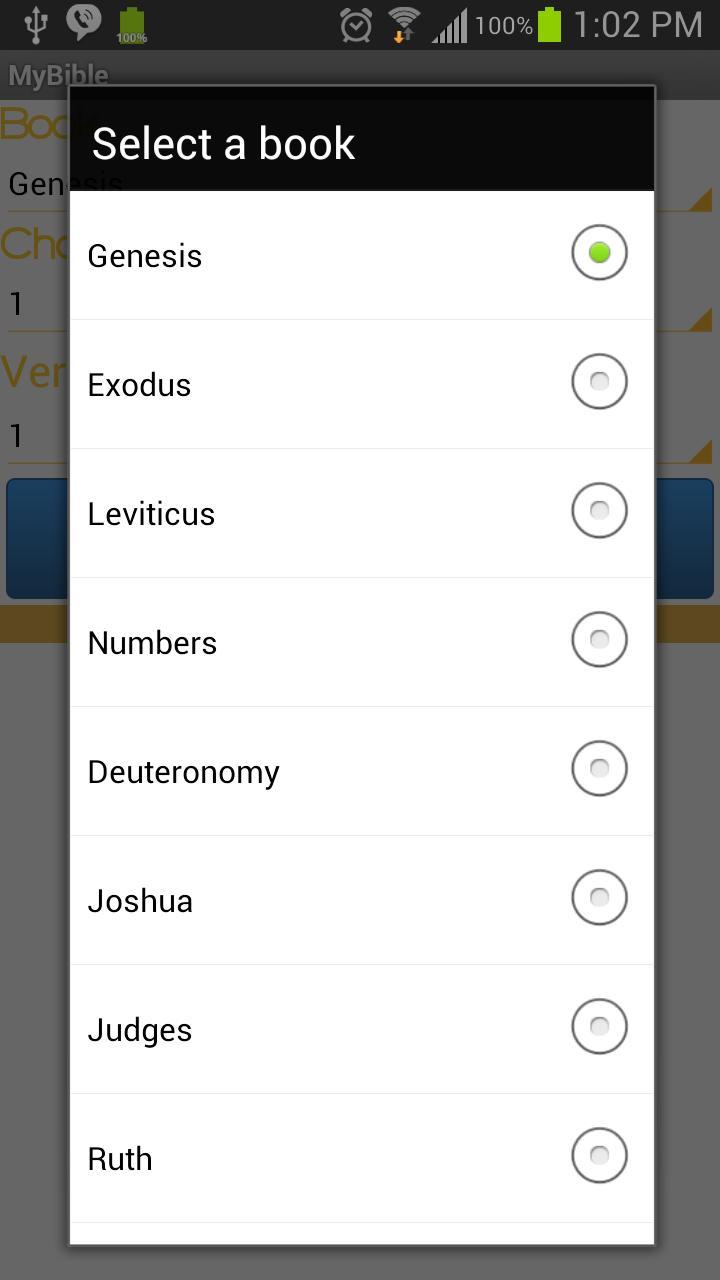The height and width of the screenshot is (1280, 720).
Task: Select the Ruth radio button
Action: pos(599,1155)
